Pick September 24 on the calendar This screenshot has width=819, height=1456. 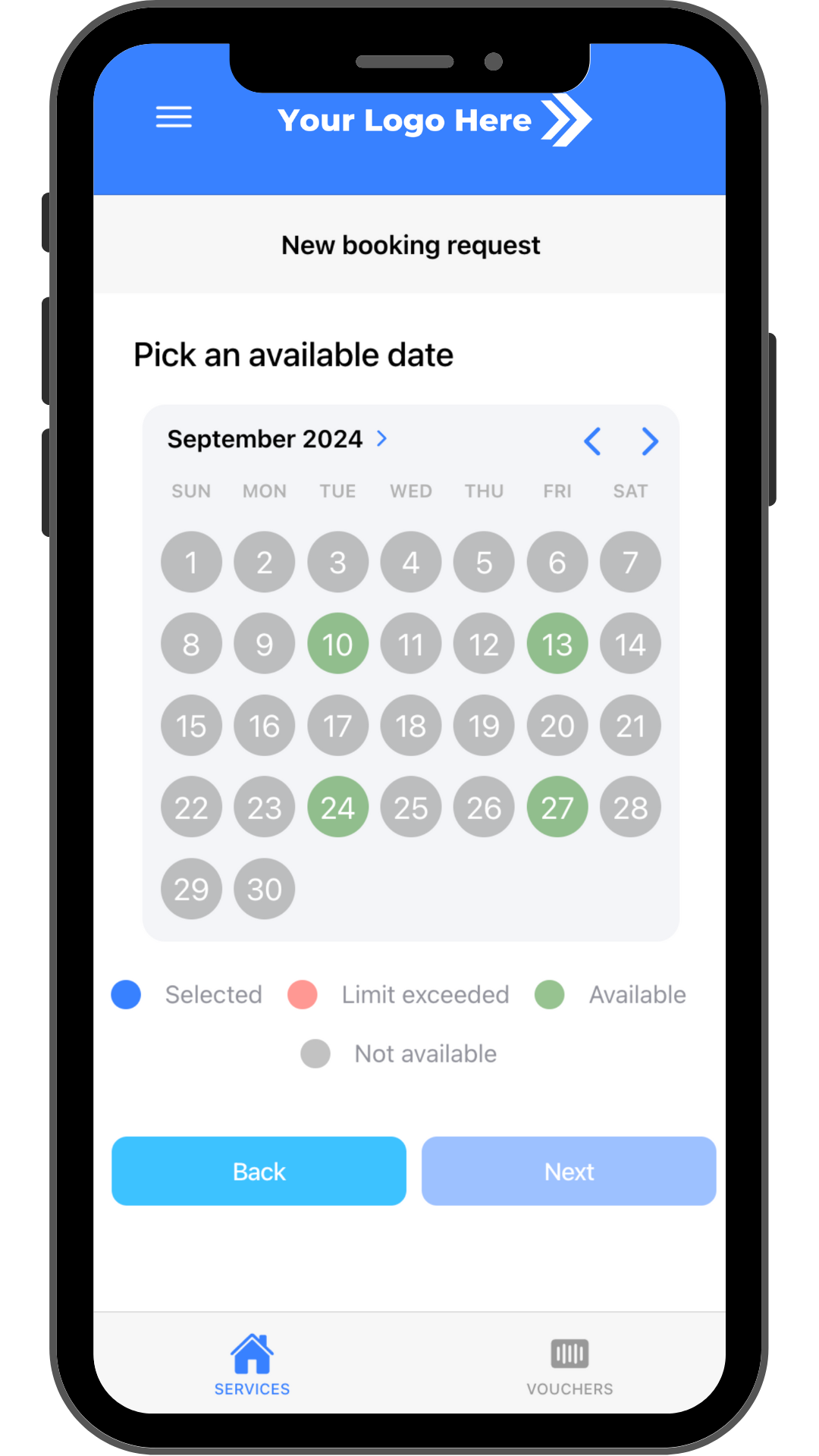coord(337,807)
